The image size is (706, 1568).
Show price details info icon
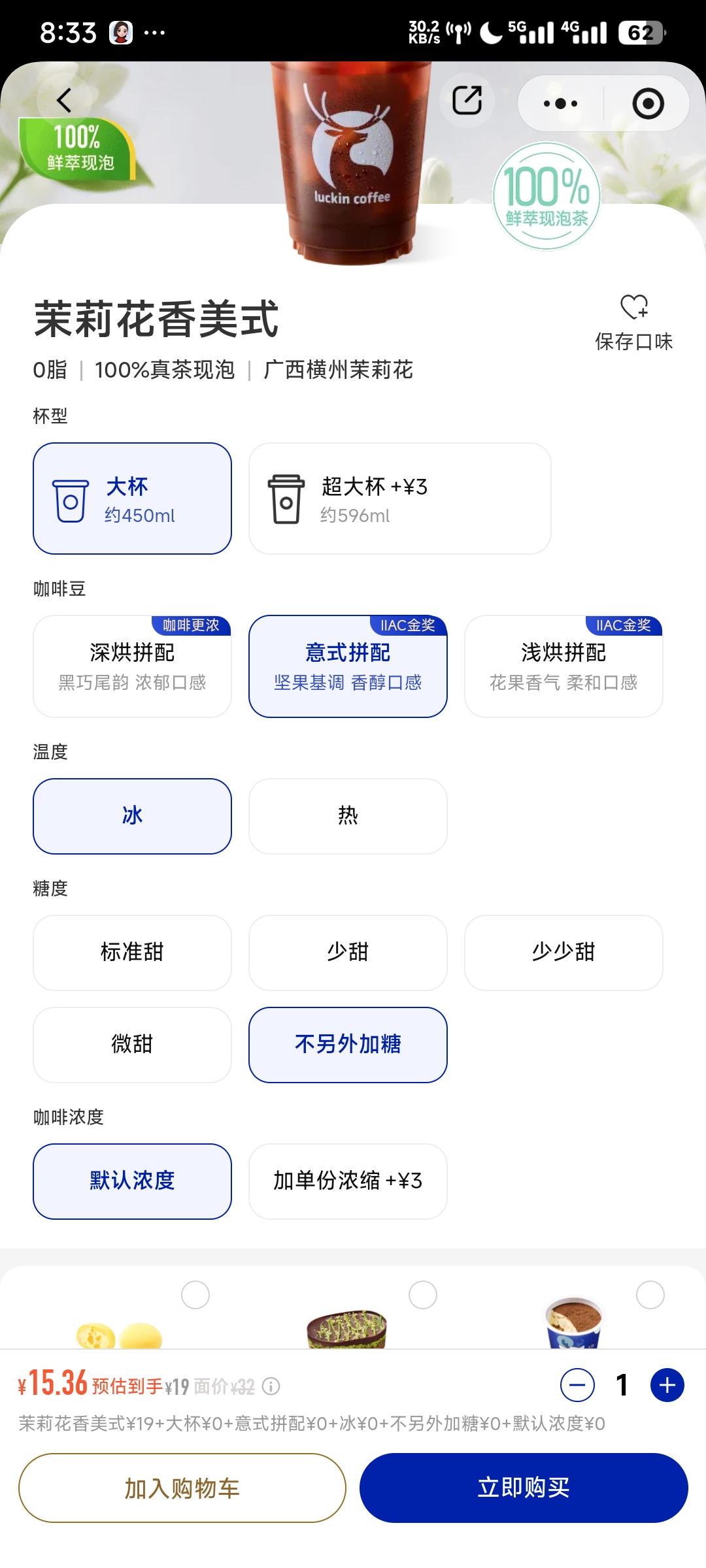[x=271, y=1386]
